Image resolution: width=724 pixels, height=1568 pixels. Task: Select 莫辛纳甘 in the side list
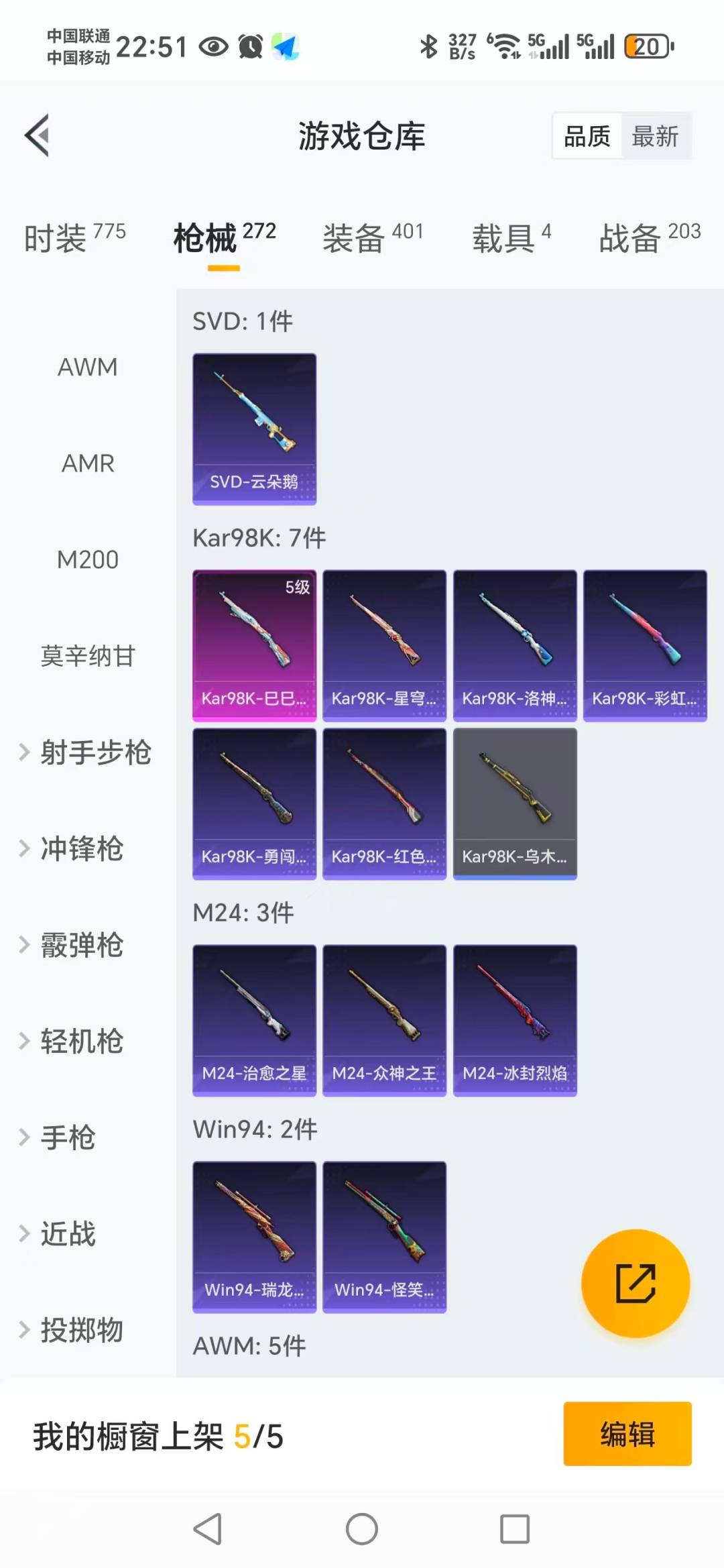[88, 656]
